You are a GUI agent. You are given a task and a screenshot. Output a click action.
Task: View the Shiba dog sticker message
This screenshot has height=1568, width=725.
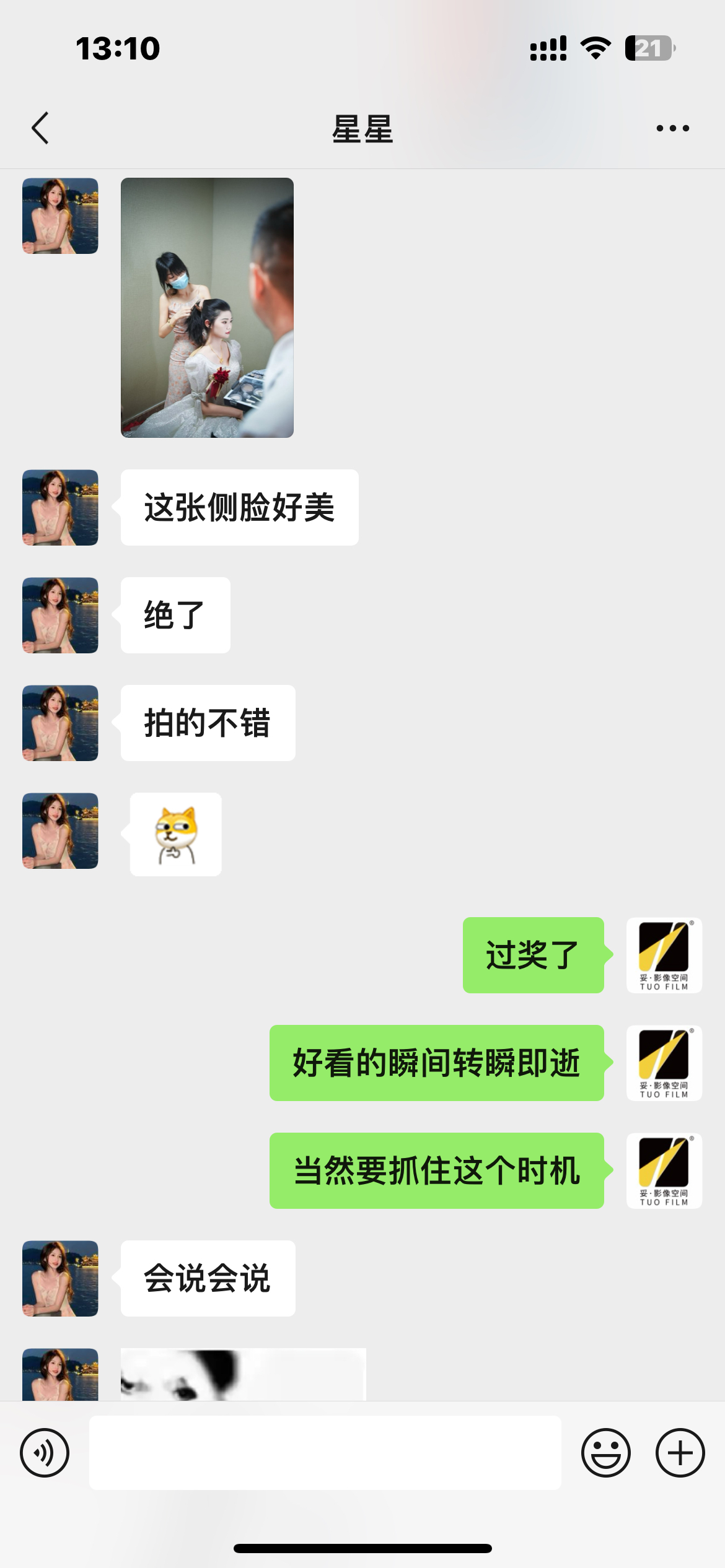click(x=176, y=835)
